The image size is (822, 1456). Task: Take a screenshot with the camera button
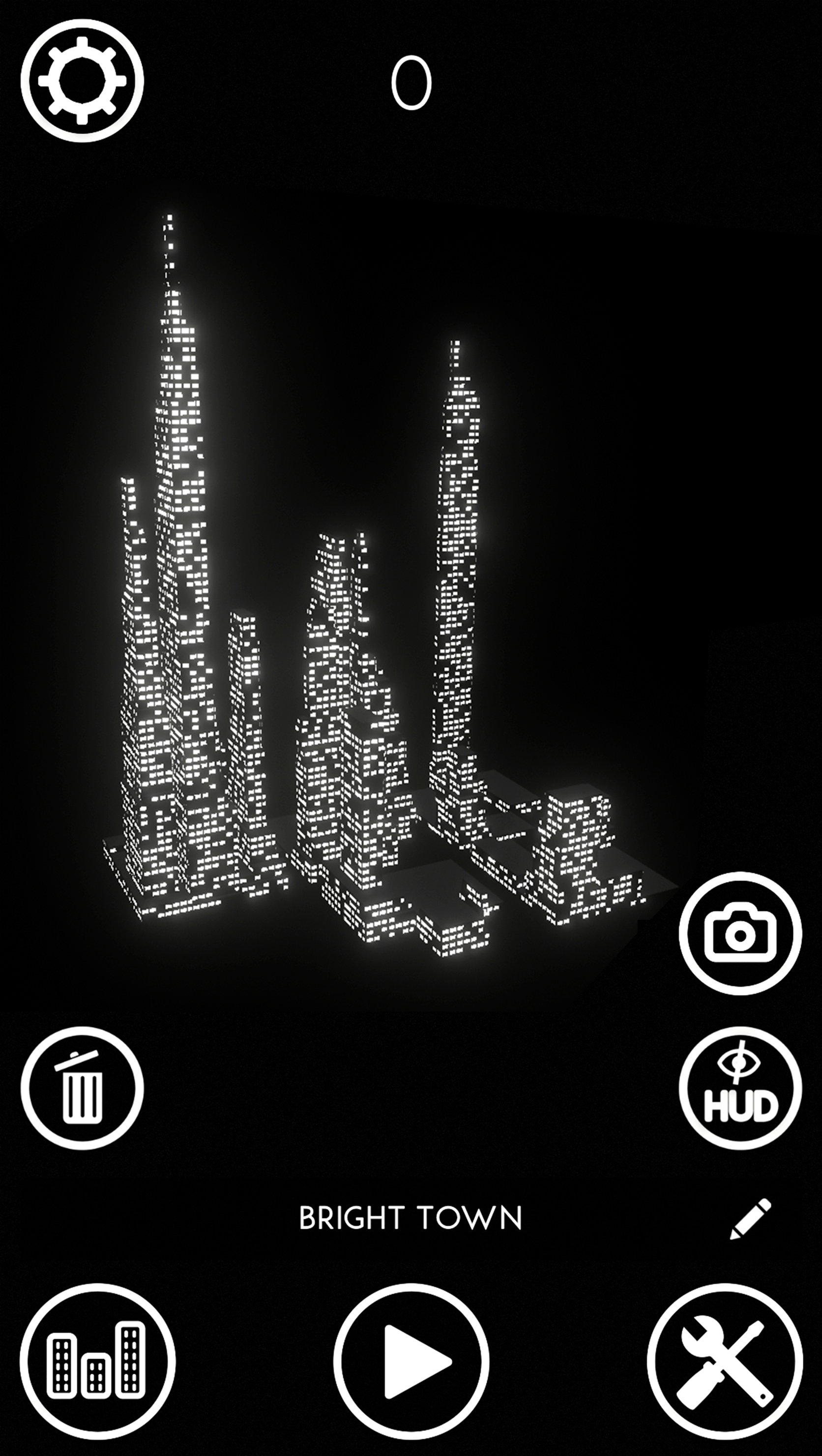(740, 933)
